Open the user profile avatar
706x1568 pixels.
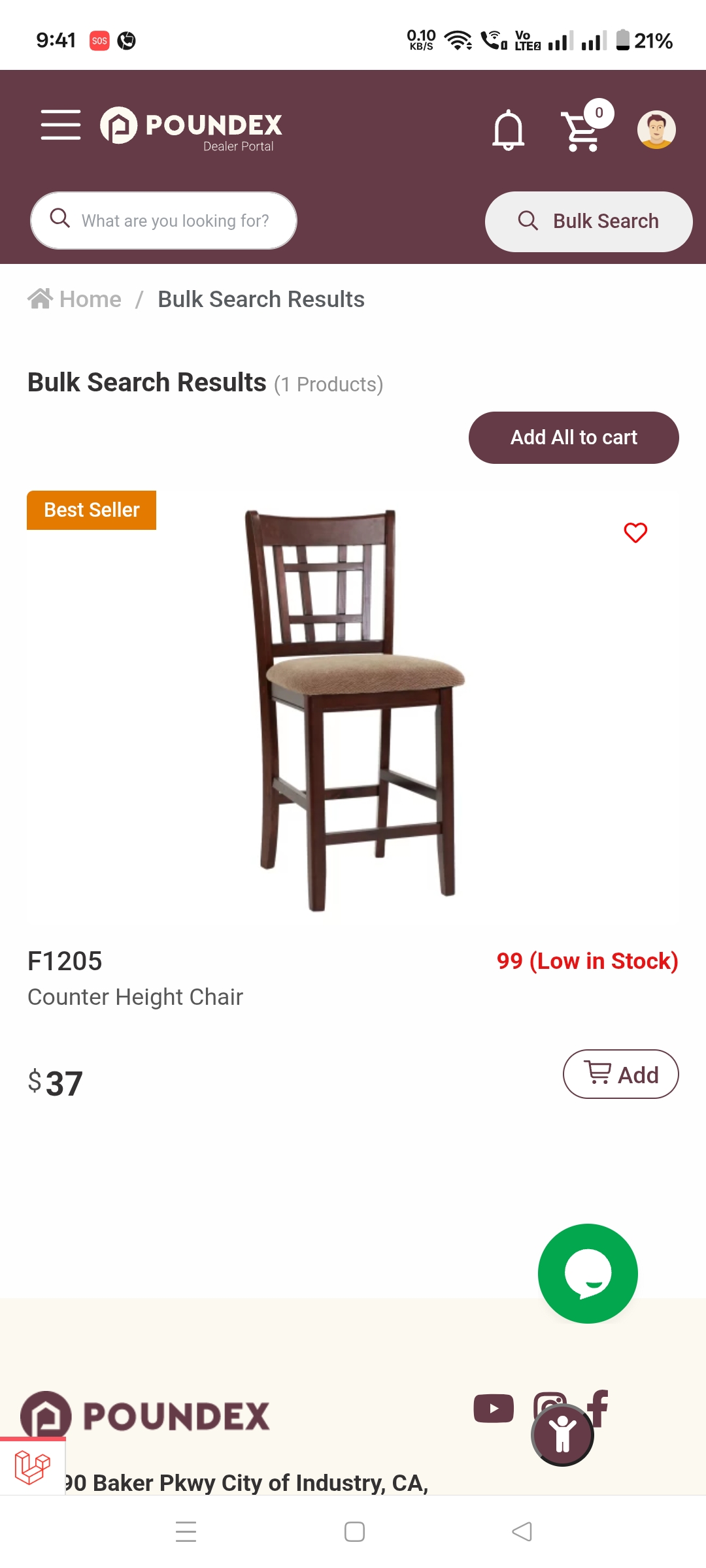coord(656,129)
